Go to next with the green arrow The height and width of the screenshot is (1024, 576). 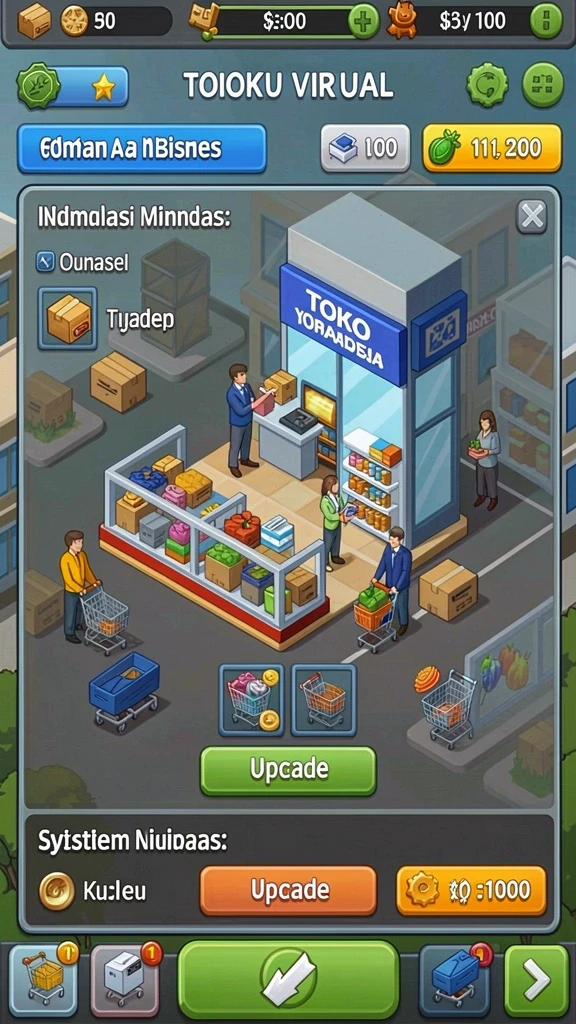coord(537,981)
